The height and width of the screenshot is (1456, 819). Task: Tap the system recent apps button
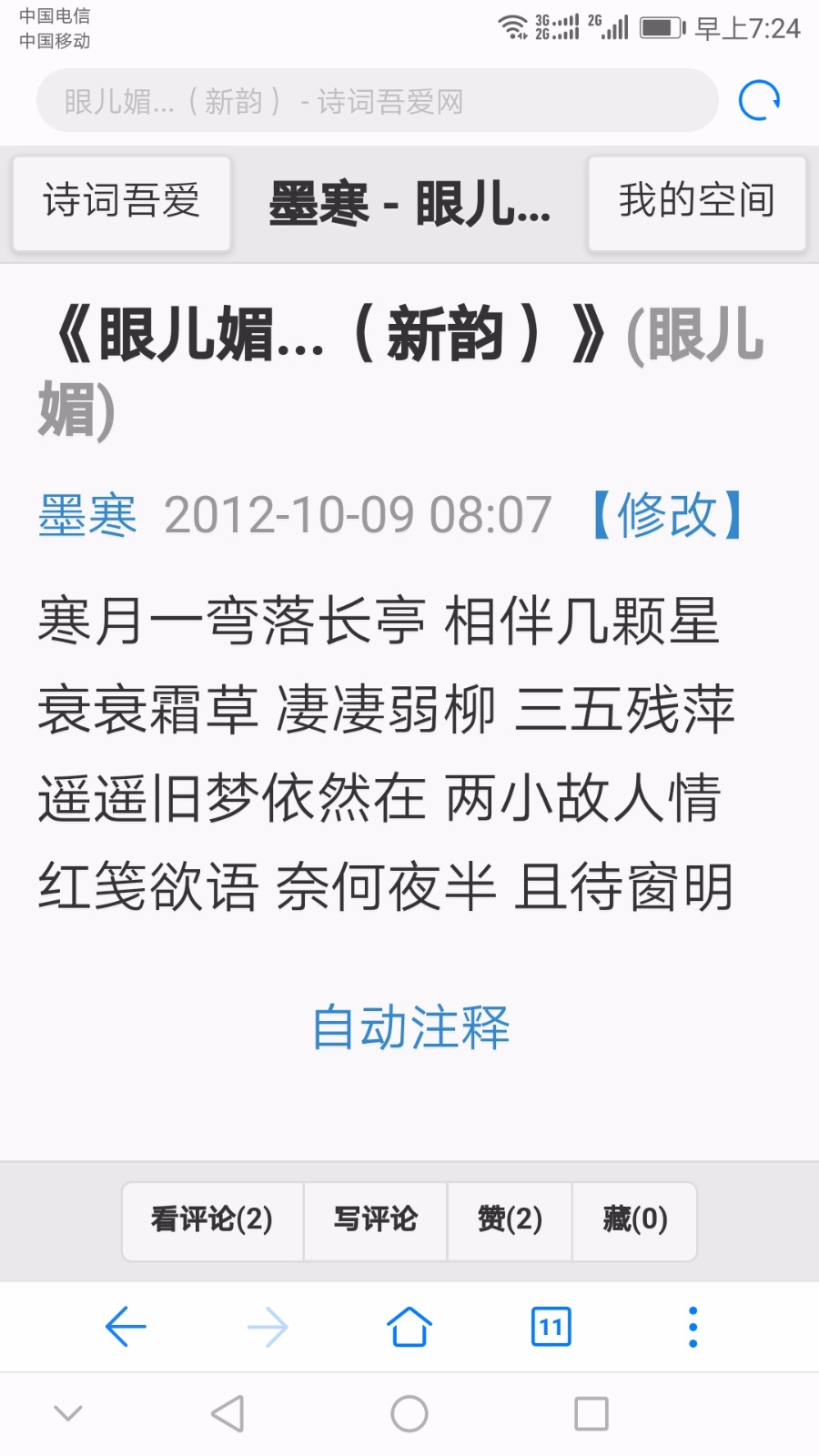591,1414
